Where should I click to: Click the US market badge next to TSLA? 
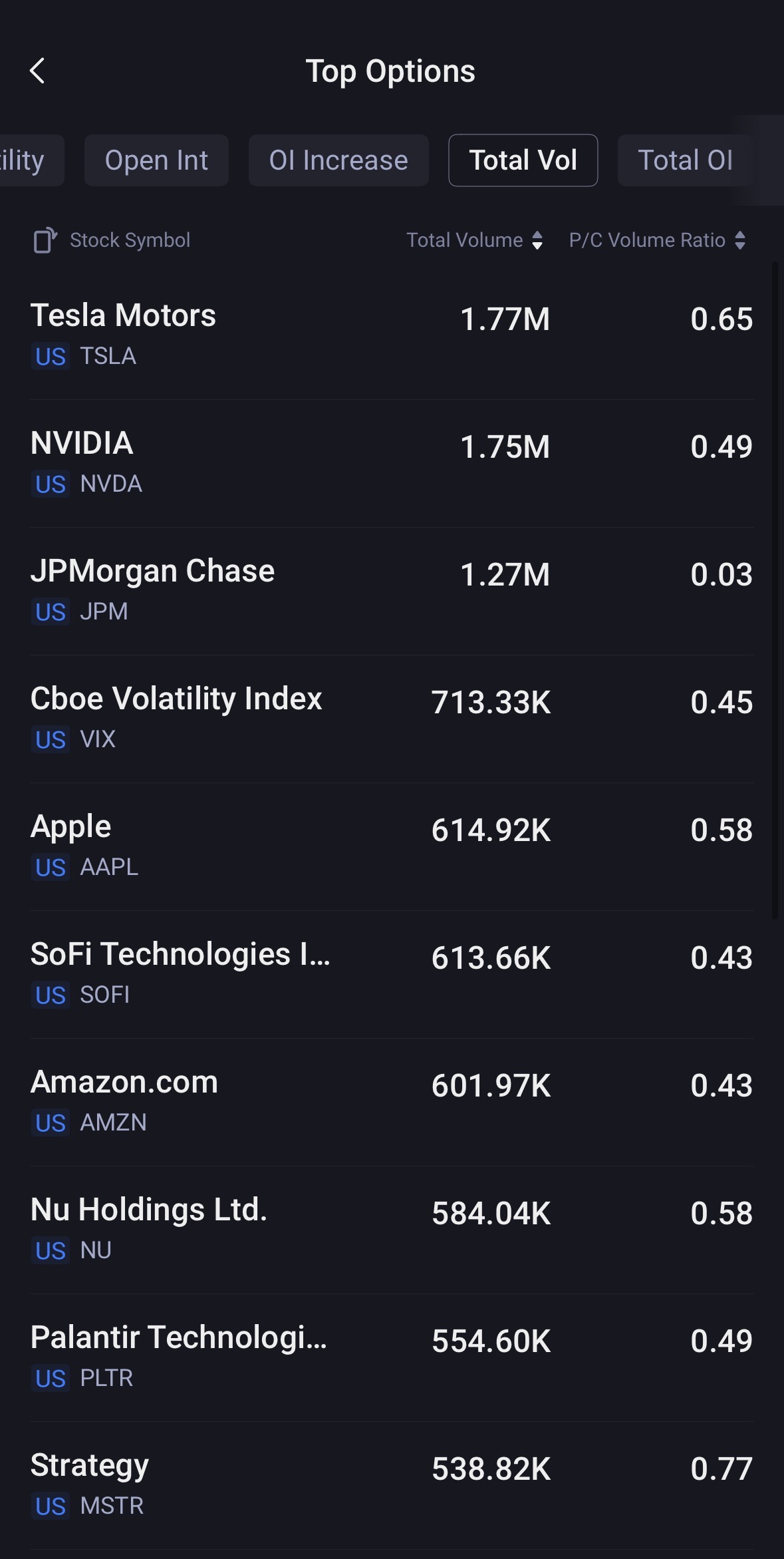[x=49, y=357]
